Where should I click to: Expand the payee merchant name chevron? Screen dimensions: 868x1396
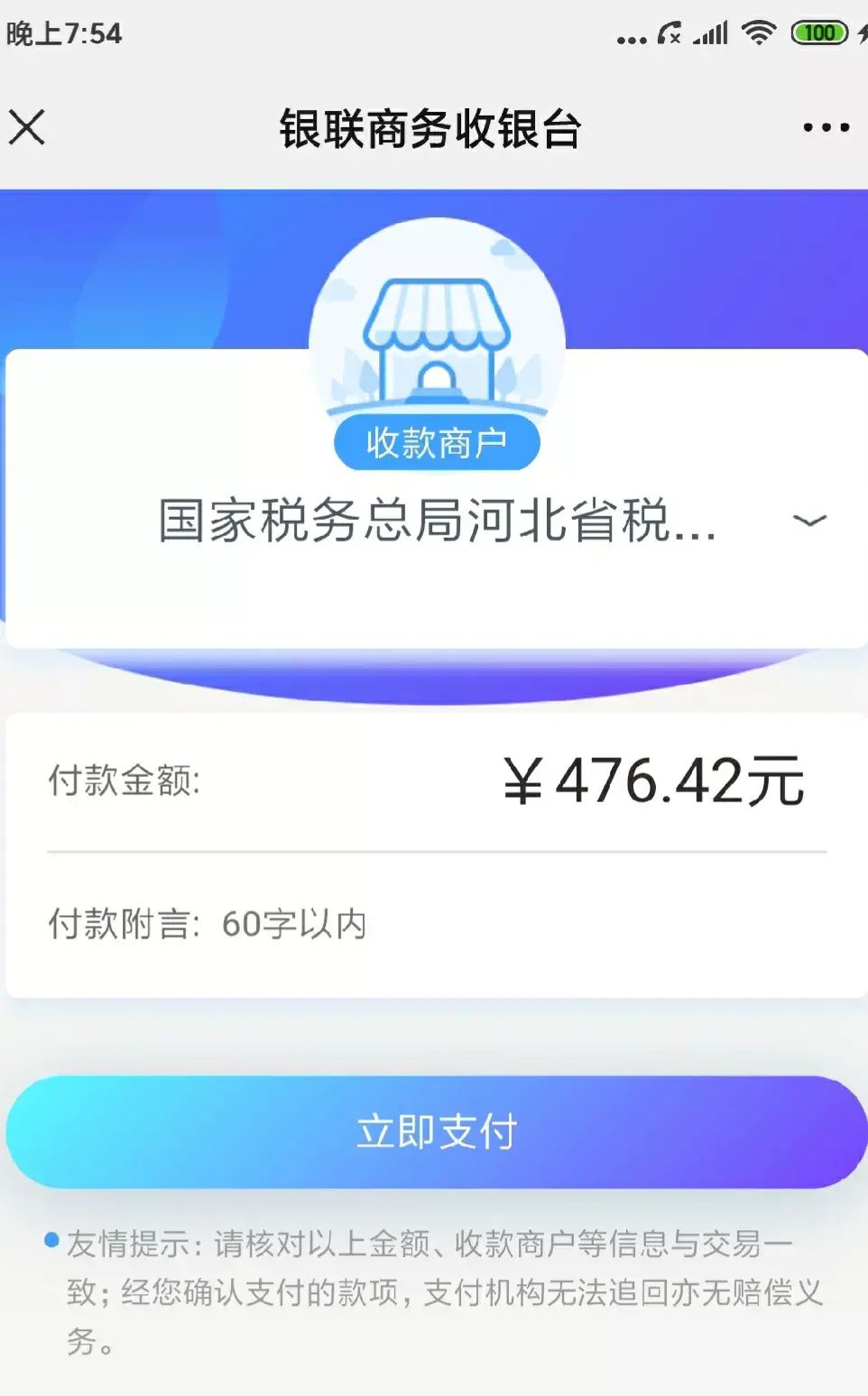(x=809, y=521)
